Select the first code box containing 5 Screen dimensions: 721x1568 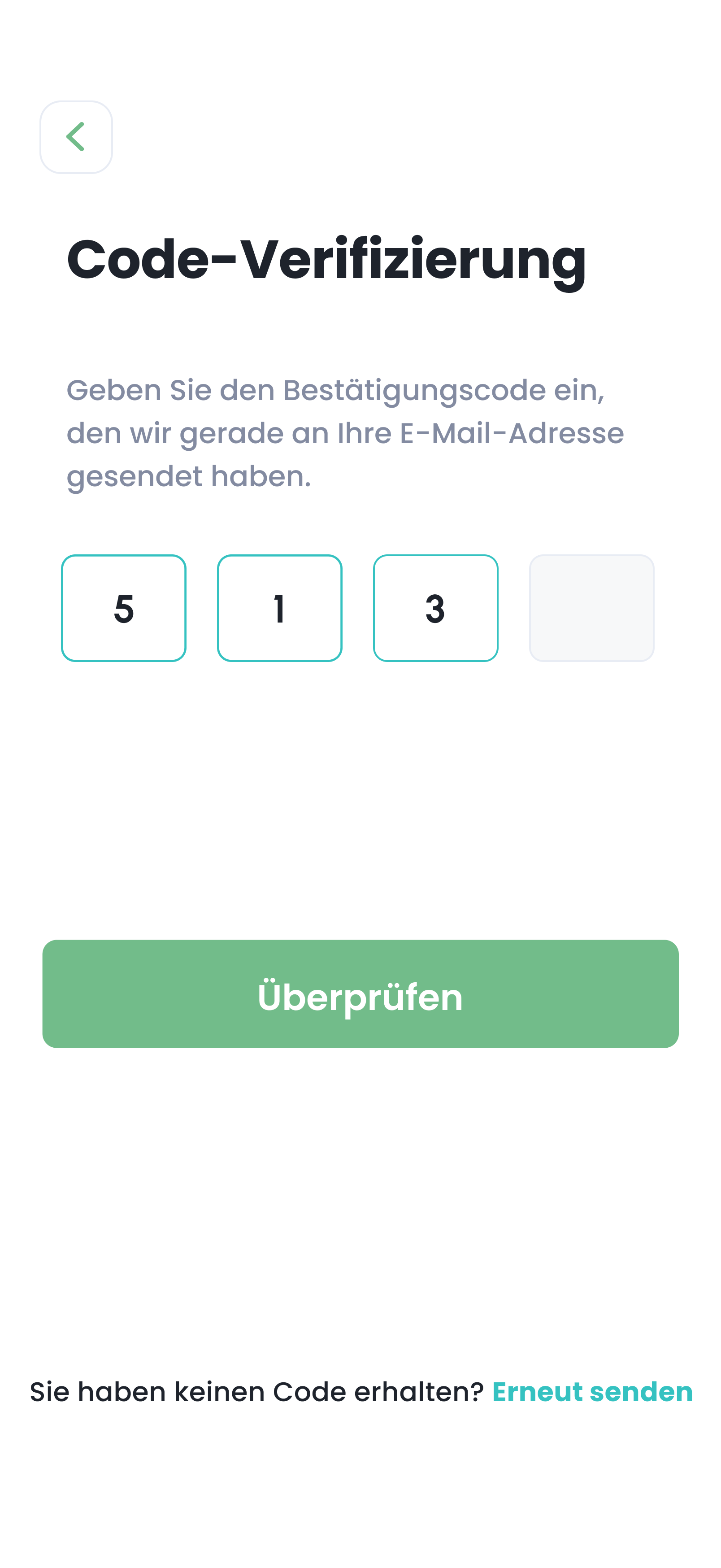[123, 608]
